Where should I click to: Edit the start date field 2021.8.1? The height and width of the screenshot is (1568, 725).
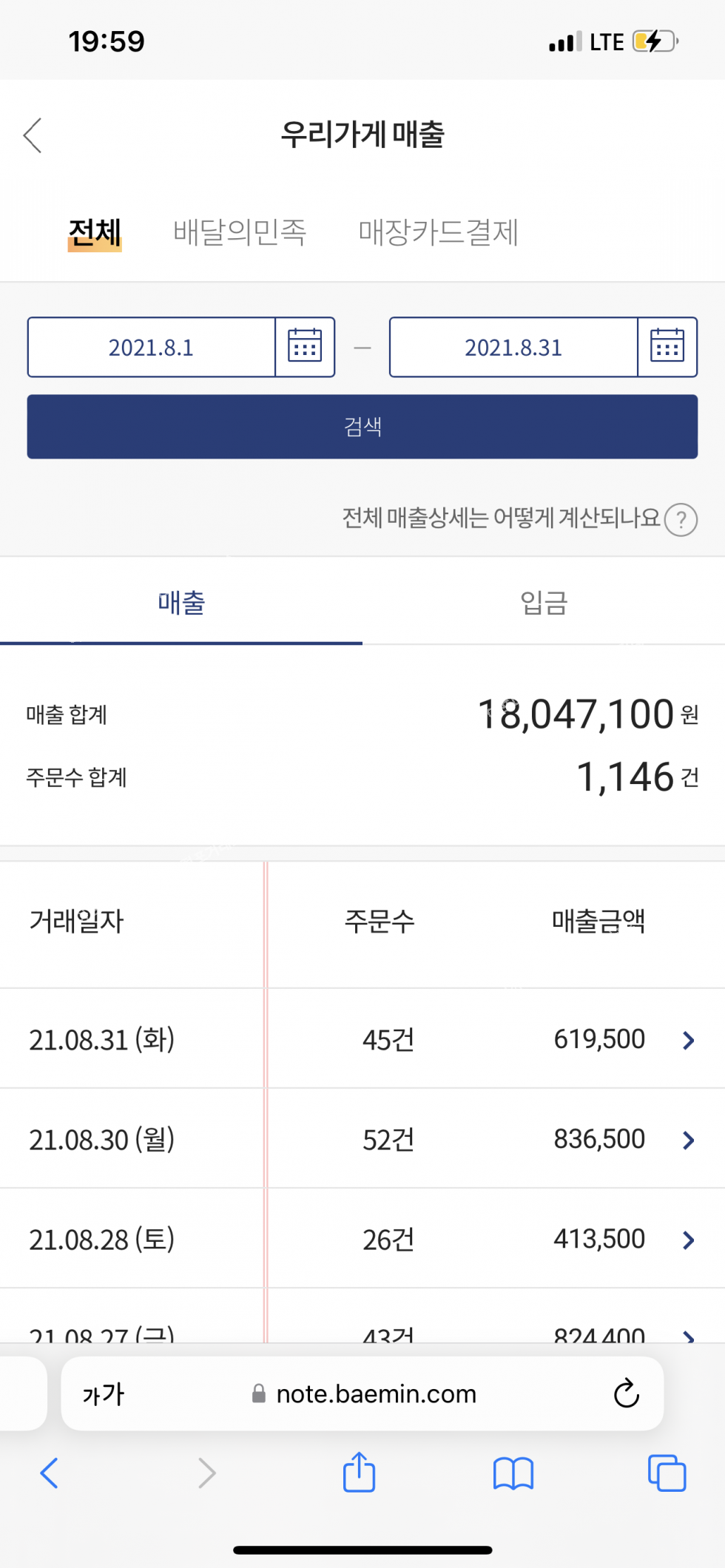point(152,347)
